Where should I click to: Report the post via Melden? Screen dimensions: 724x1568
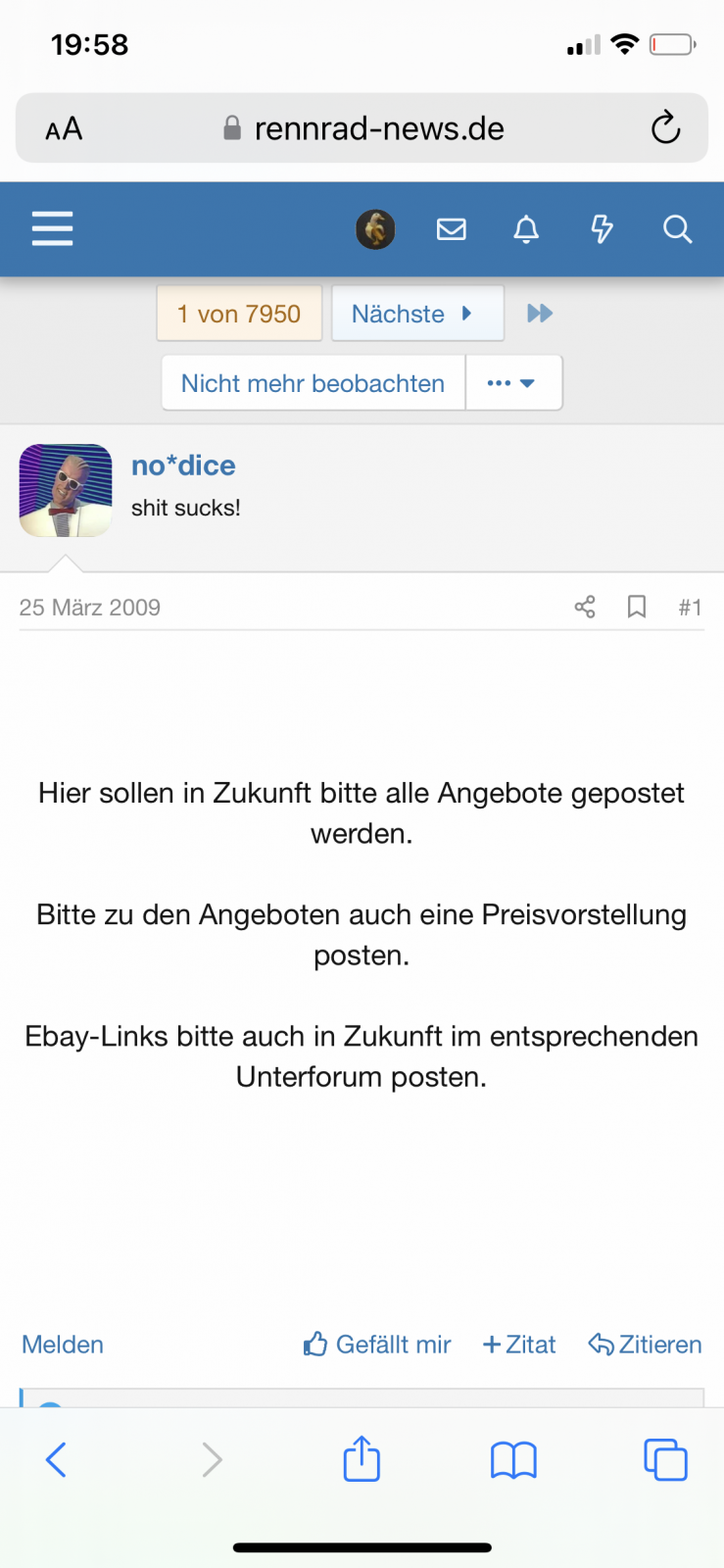tap(63, 1345)
